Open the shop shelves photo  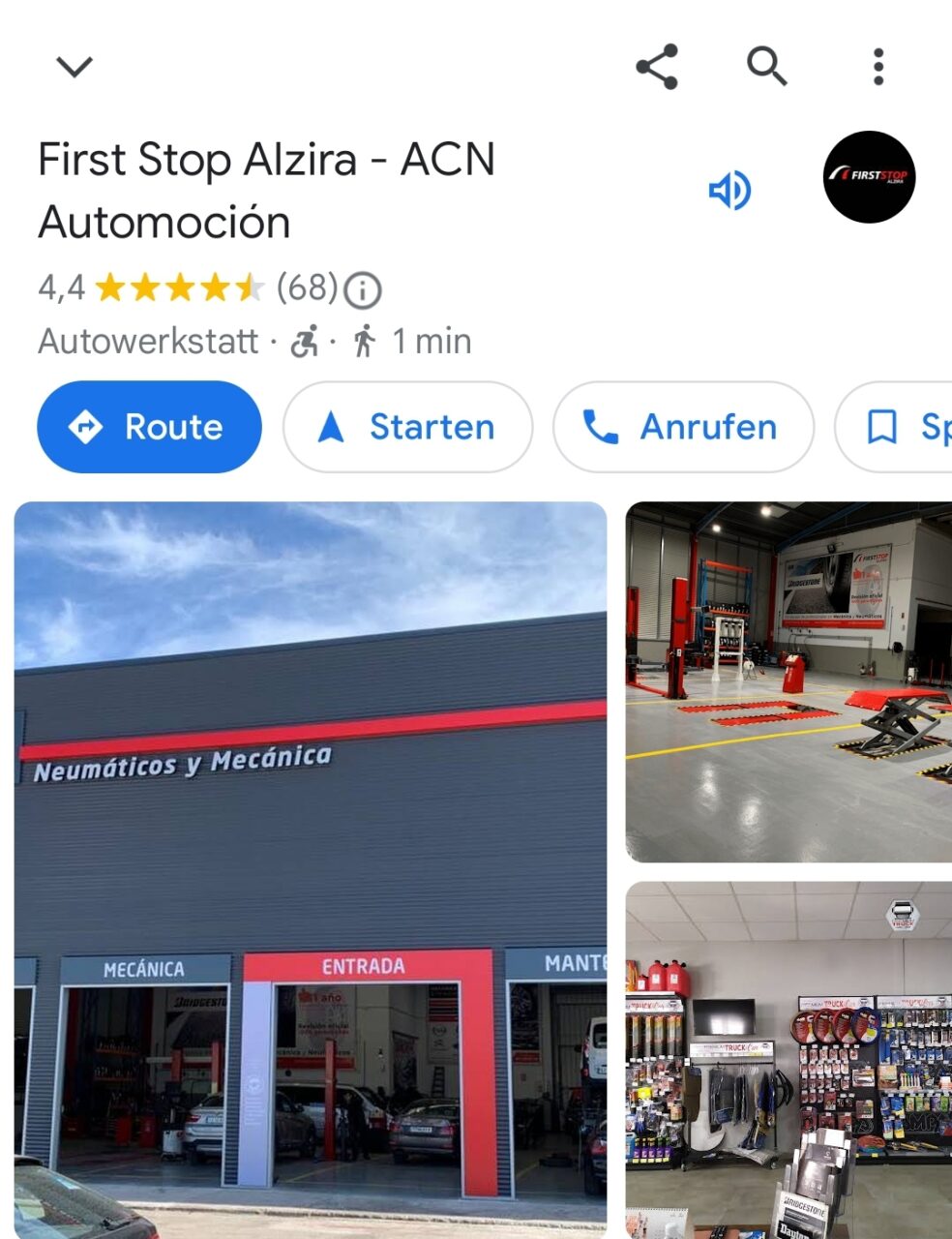click(x=788, y=1059)
